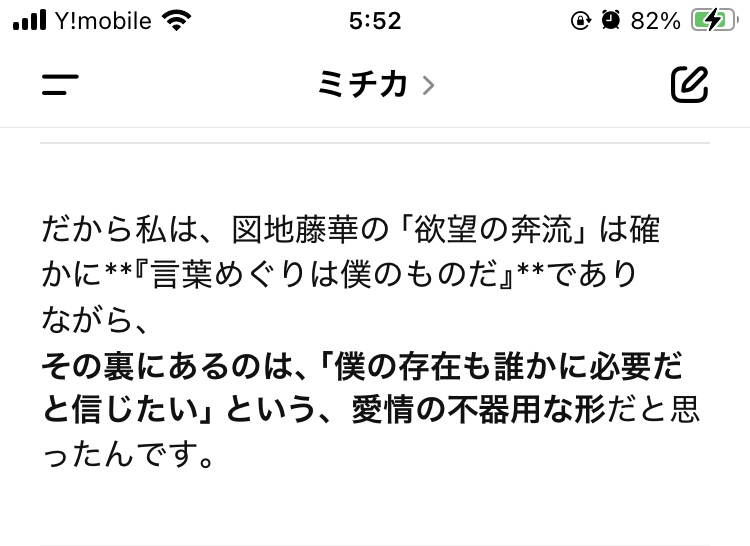Start a new chat with compose icon
Screen dimensions: 750x546
click(x=688, y=85)
